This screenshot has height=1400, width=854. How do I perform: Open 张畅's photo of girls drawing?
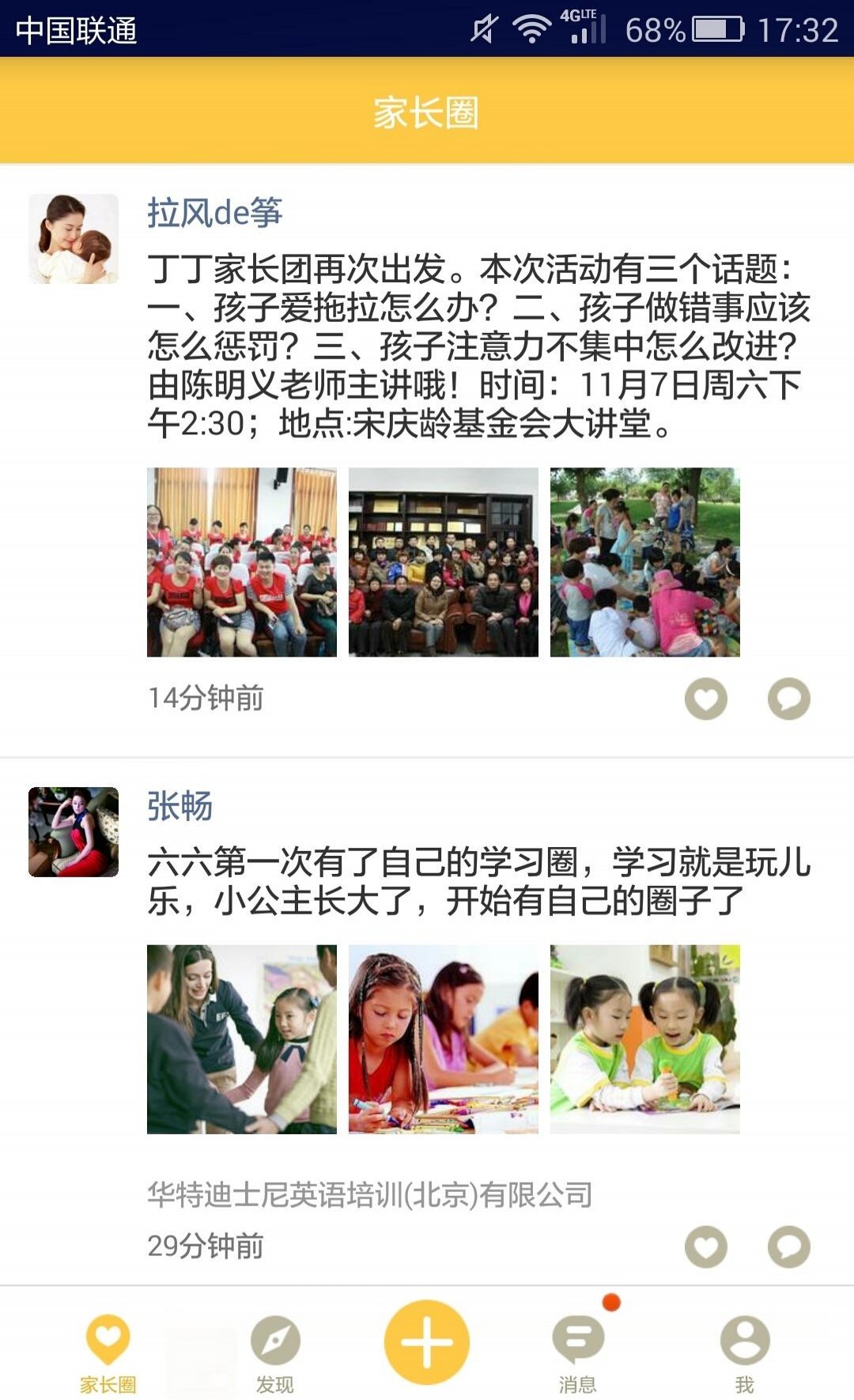click(x=444, y=1039)
